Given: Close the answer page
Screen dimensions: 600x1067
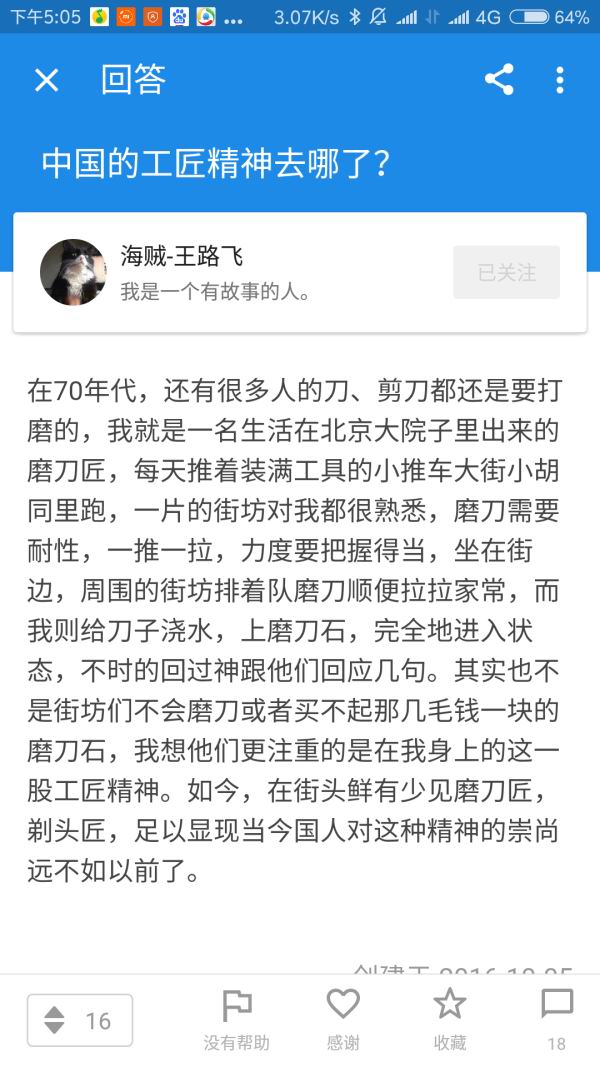Looking at the screenshot, I should (47, 80).
